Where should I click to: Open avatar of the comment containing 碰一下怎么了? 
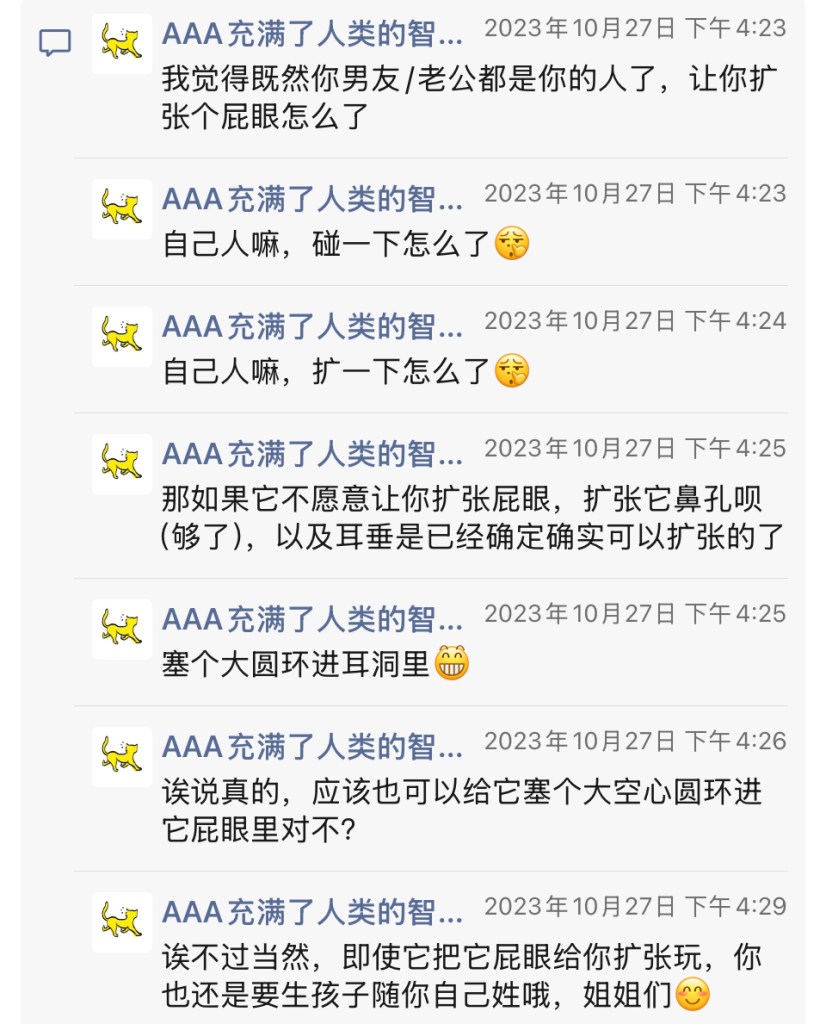tap(121, 208)
